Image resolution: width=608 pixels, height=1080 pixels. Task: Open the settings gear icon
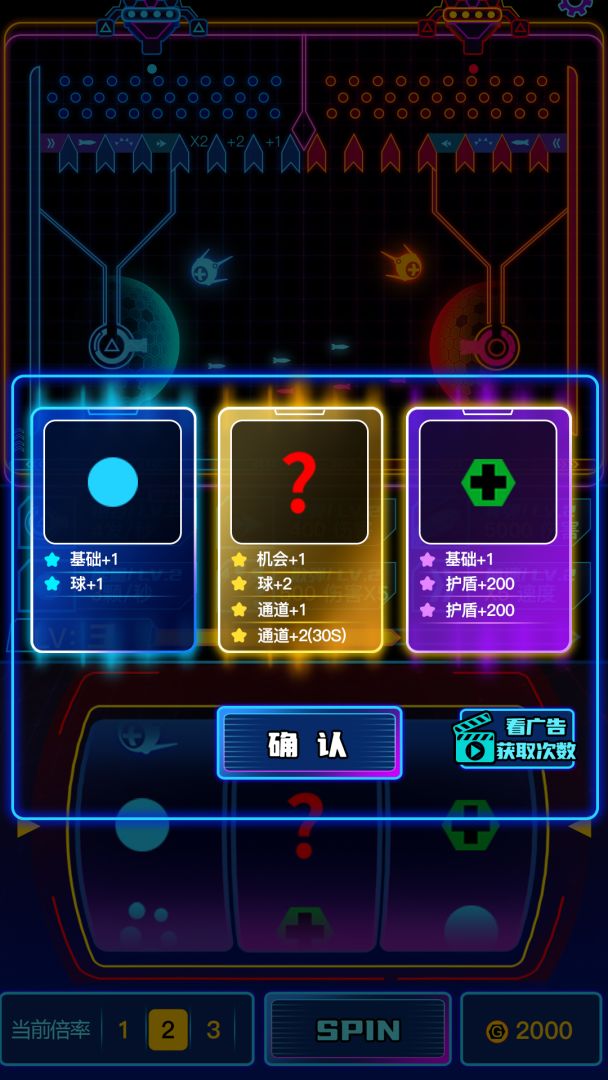(x=575, y=6)
